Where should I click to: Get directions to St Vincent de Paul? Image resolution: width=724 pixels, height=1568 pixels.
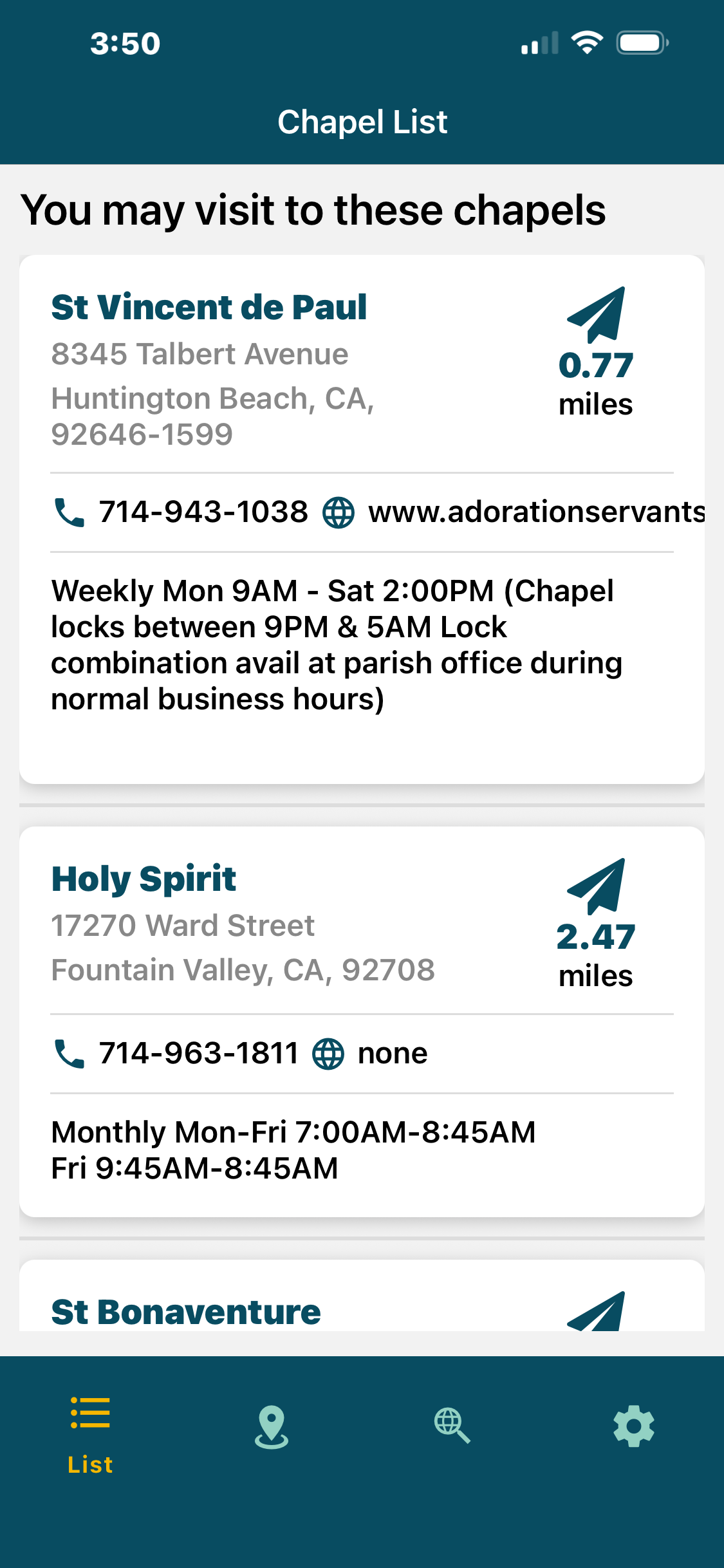pos(596,315)
